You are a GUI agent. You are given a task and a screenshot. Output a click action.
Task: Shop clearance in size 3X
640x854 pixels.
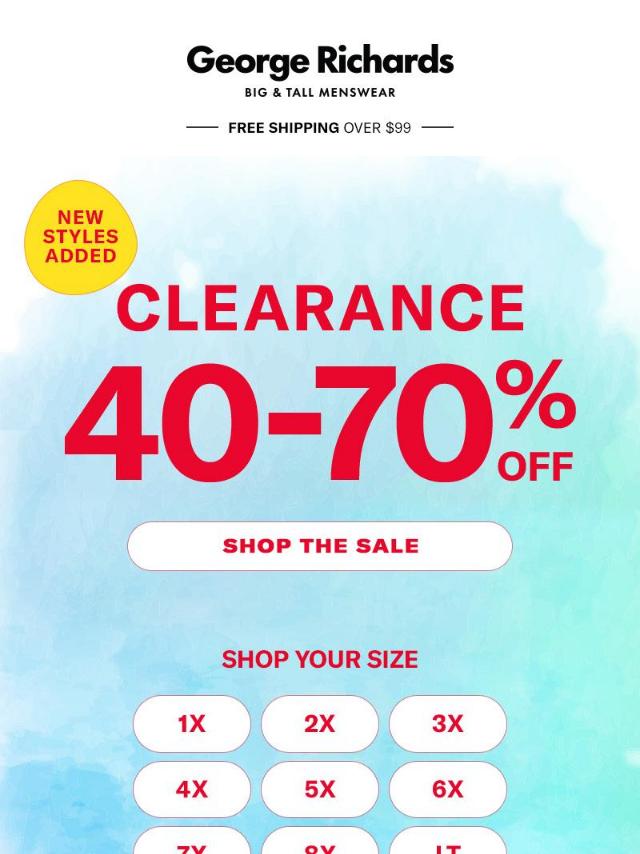[447, 724]
